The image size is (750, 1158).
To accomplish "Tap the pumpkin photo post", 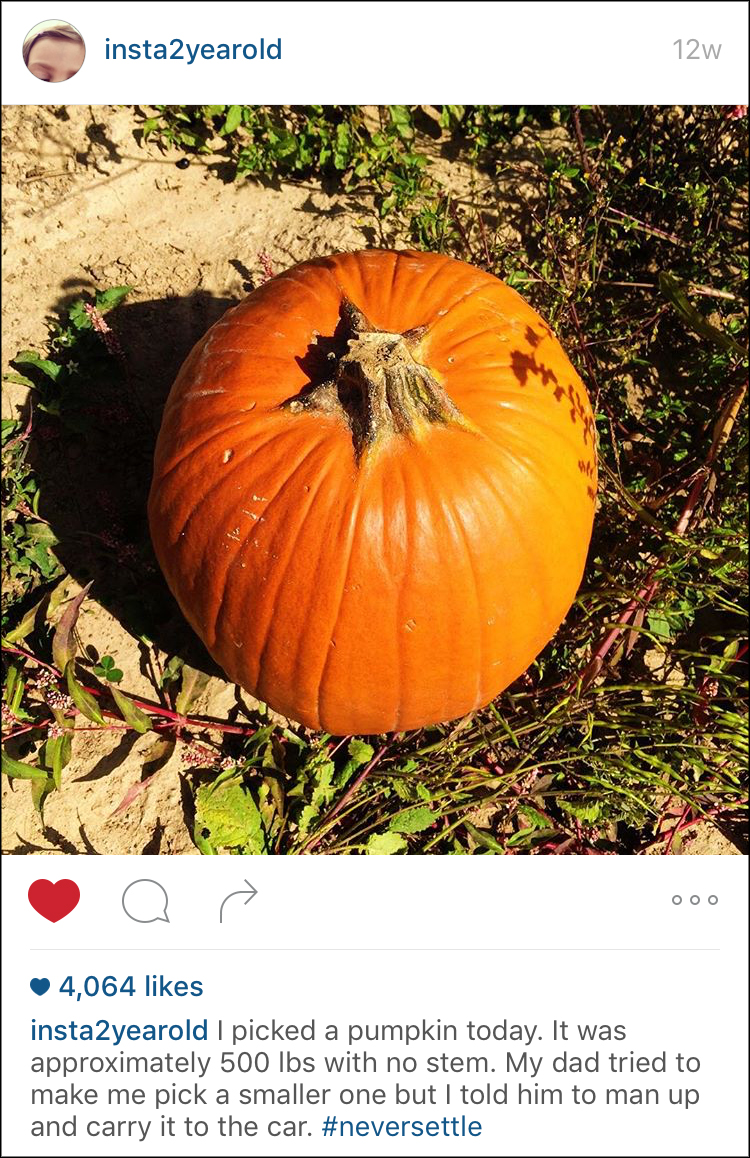I will [x=374, y=480].
